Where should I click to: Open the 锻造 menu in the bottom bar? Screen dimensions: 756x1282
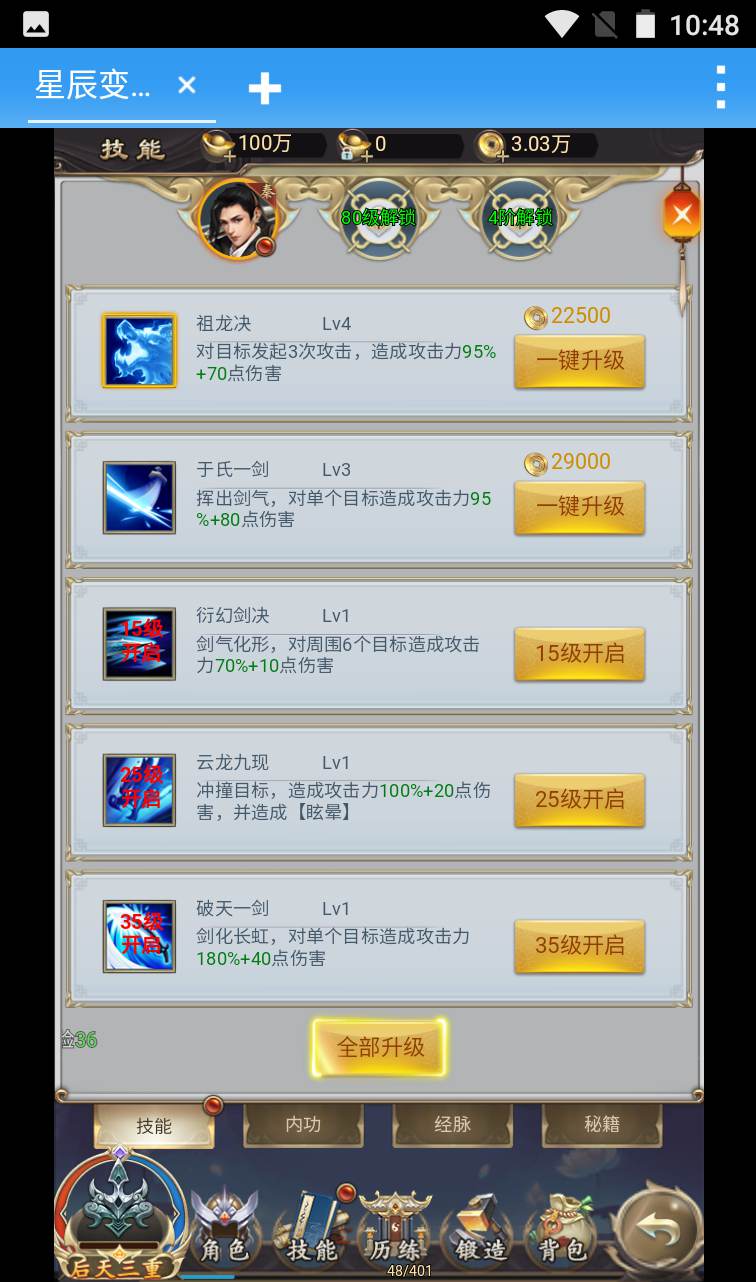point(481,1228)
